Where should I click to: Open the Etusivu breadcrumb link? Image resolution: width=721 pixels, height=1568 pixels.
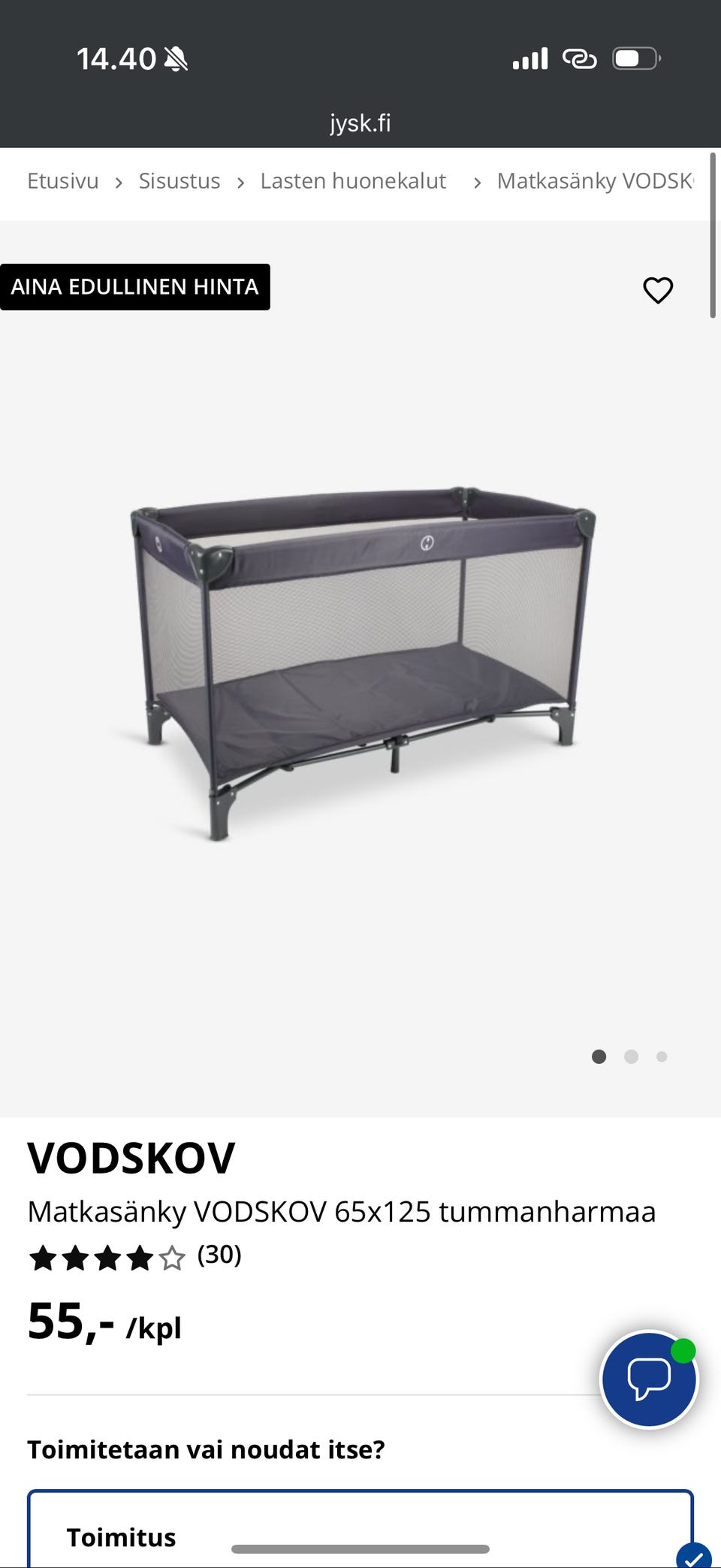[63, 181]
